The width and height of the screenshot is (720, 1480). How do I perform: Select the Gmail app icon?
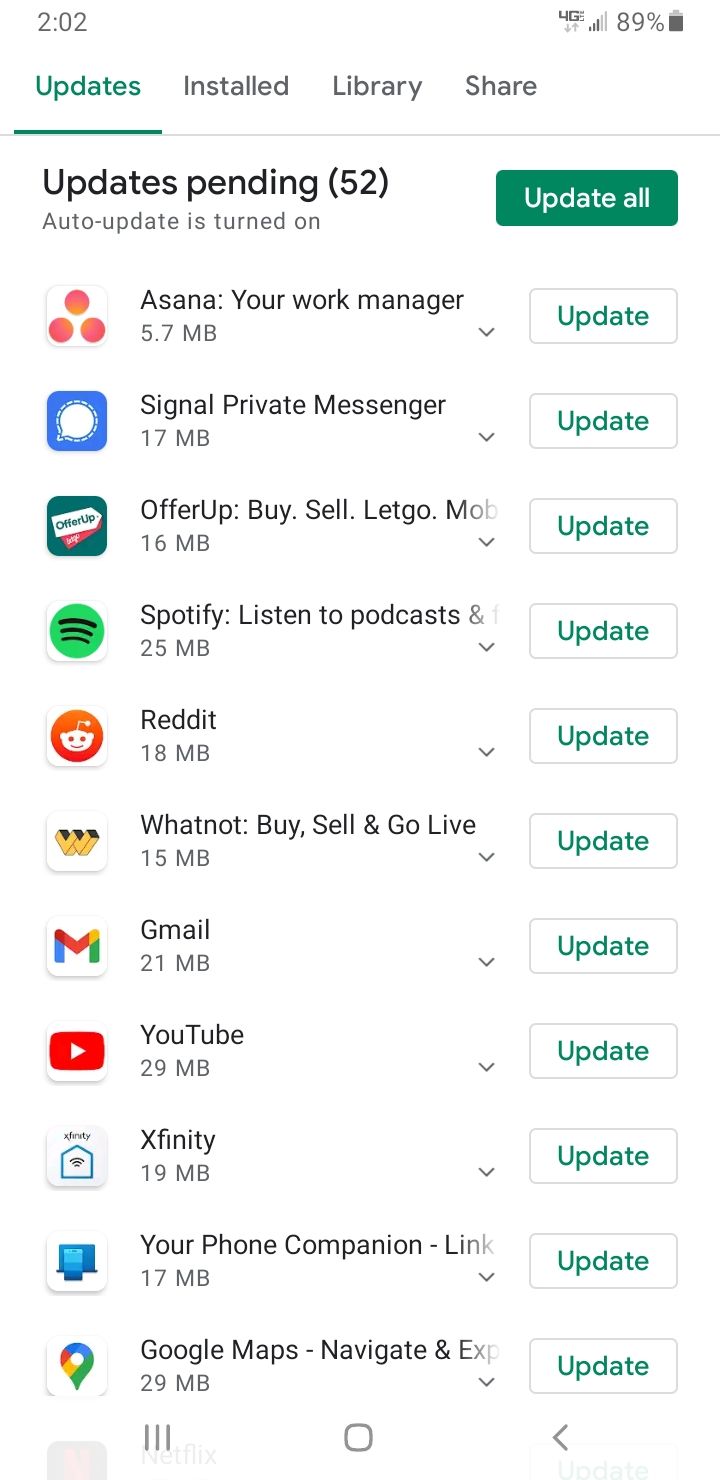76,945
